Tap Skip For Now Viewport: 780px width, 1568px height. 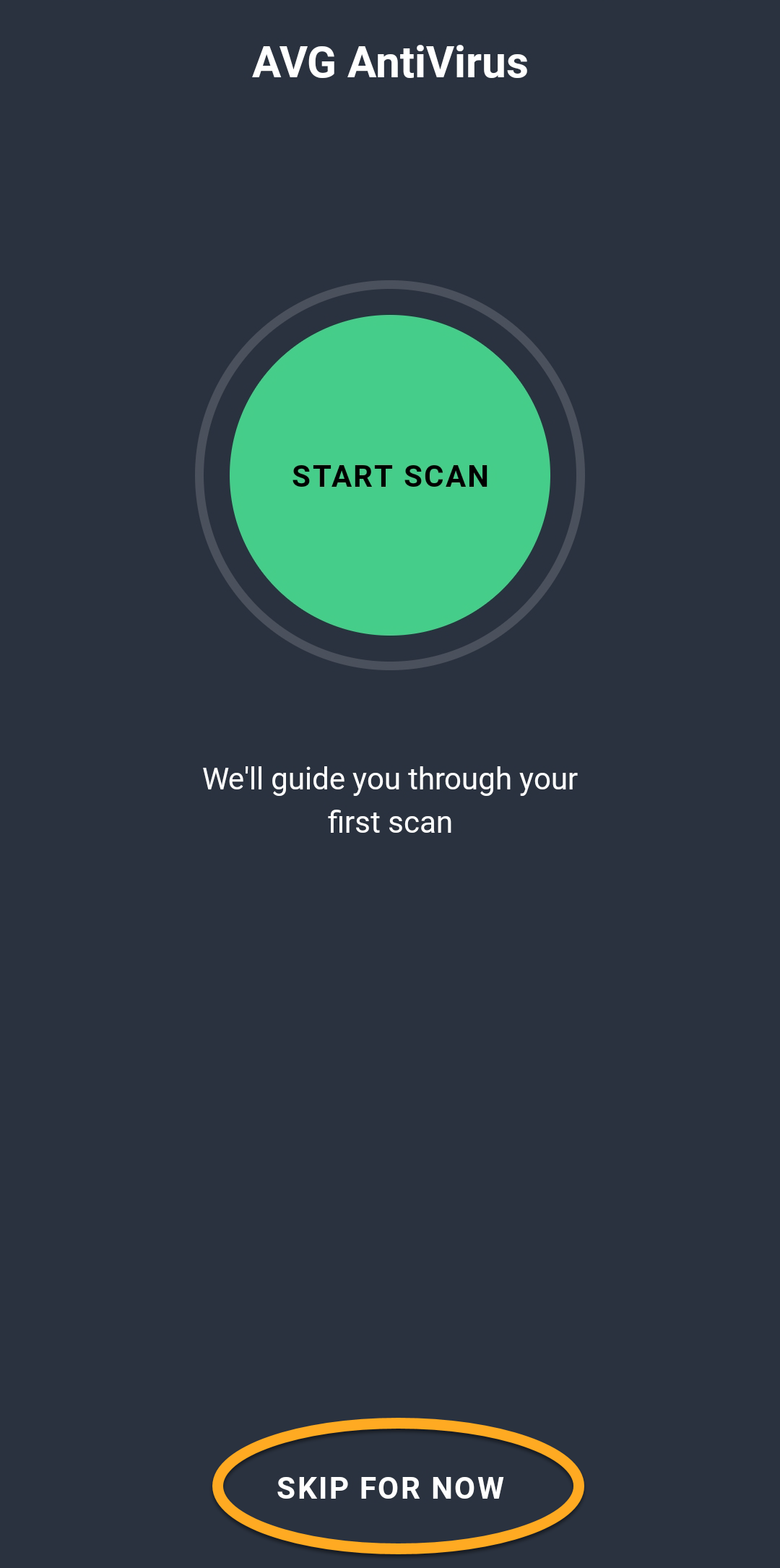coord(391,1487)
